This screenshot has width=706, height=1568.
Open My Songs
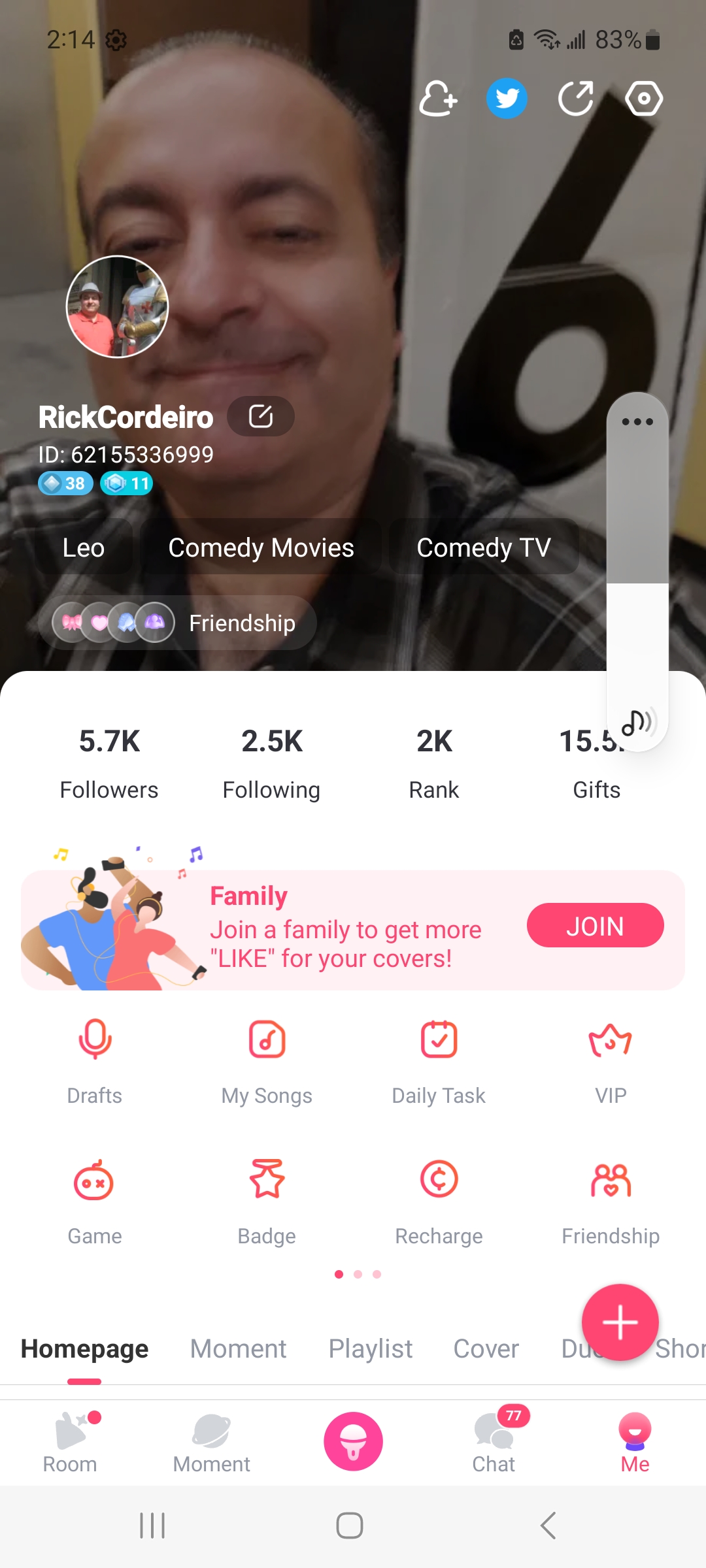267,1062
